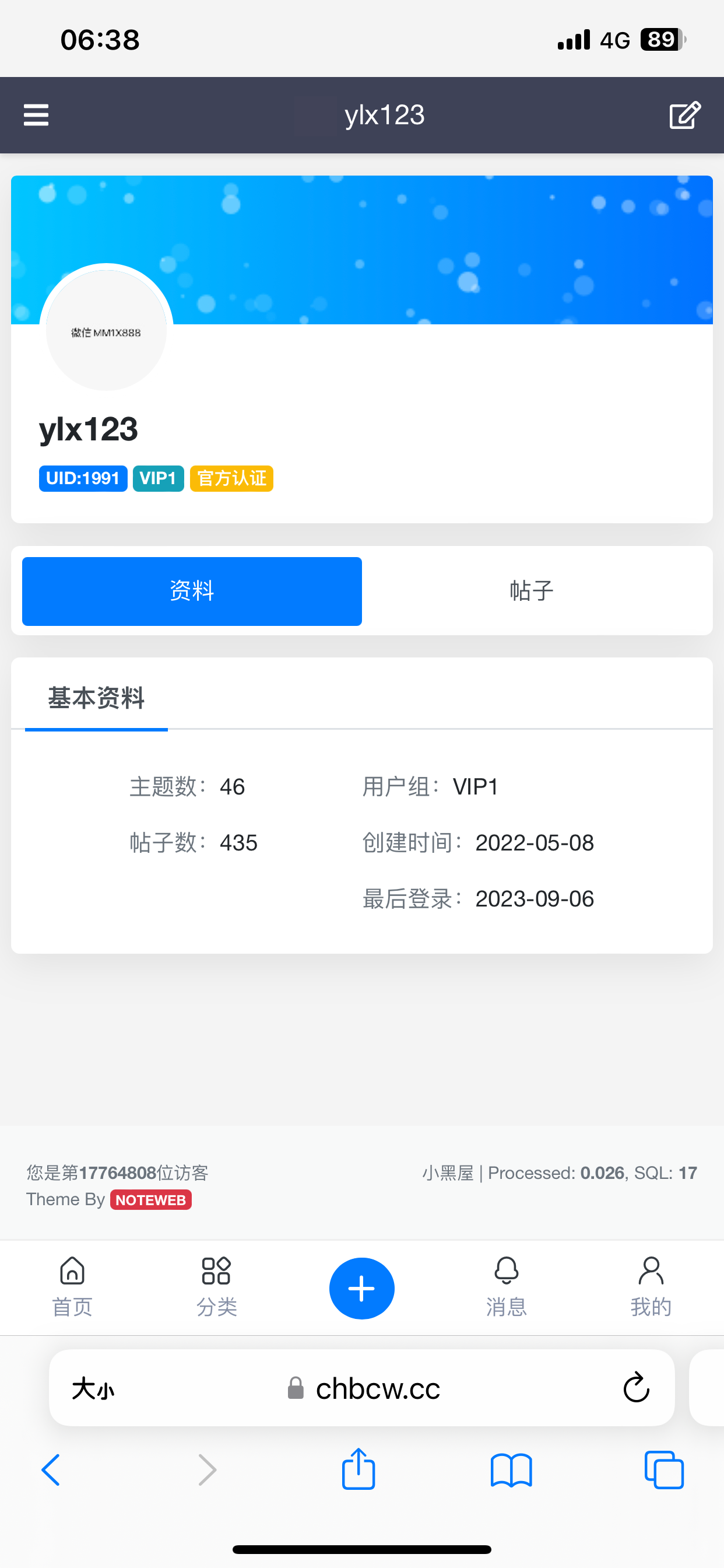Tap the Safari share icon
Screen dimensions: 724x1568
pyautogui.click(x=359, y=1469)
